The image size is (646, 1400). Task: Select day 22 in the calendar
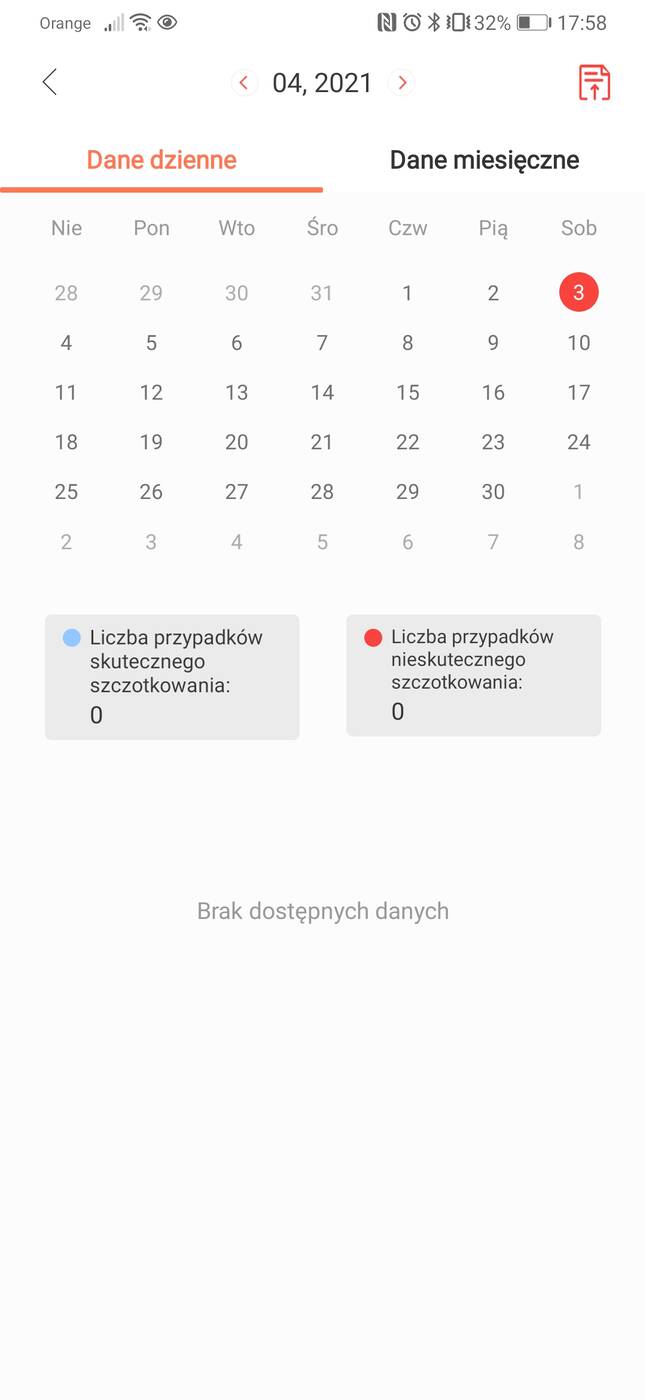pos(408,442)
